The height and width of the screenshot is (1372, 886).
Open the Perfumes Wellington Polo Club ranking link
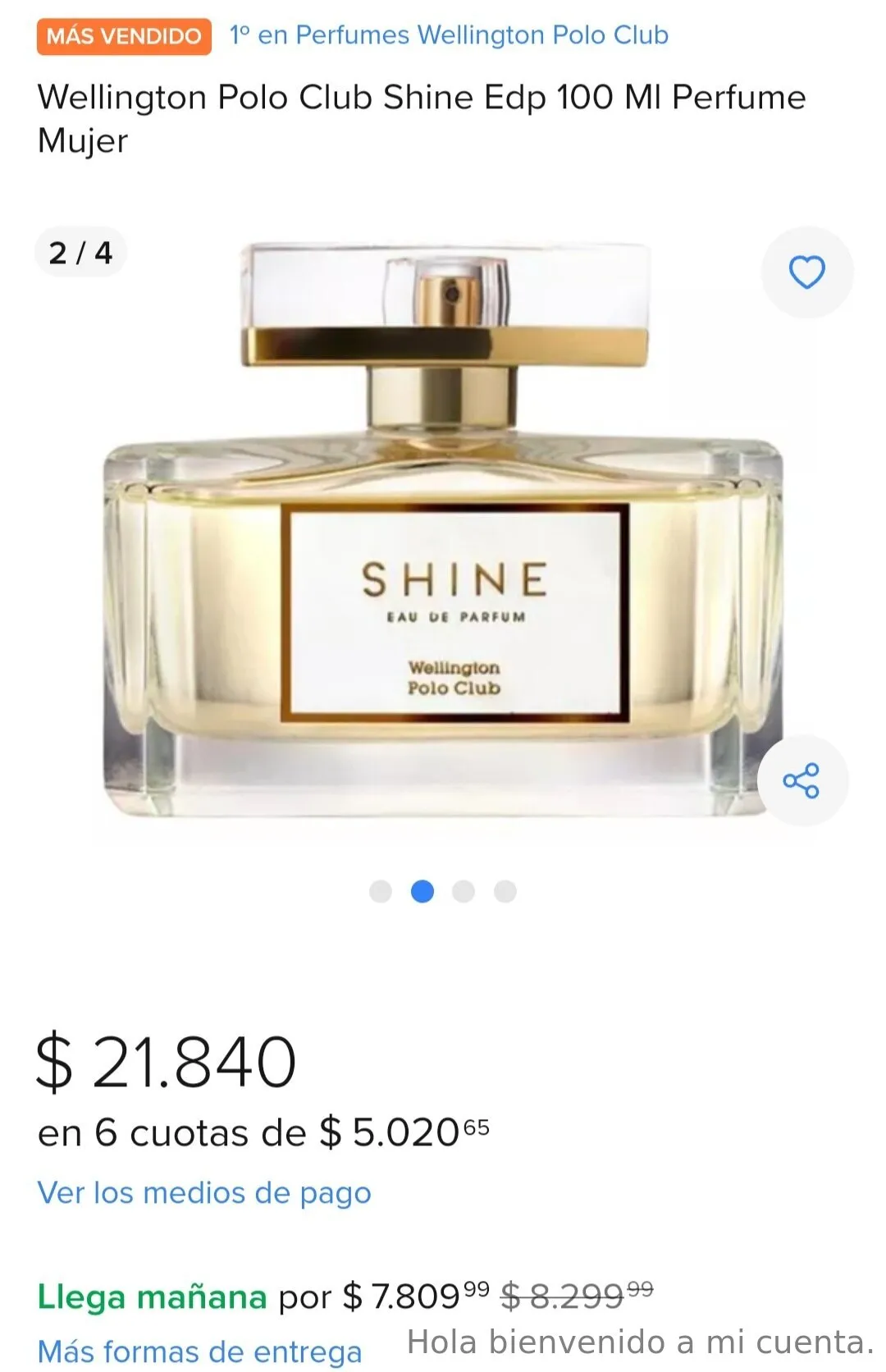449,35
